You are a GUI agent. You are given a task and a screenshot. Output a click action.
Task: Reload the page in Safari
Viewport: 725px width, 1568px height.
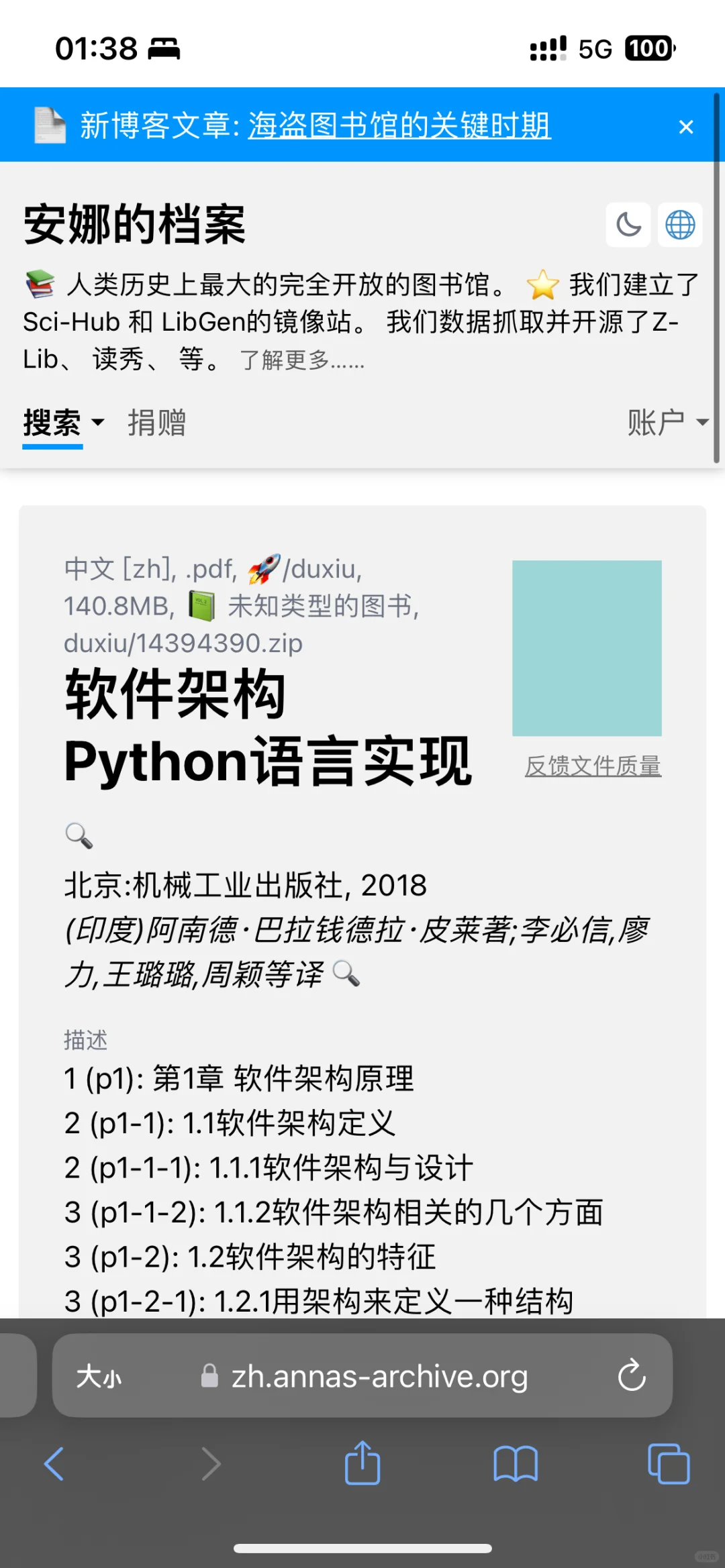click(x=632, y=1375)
